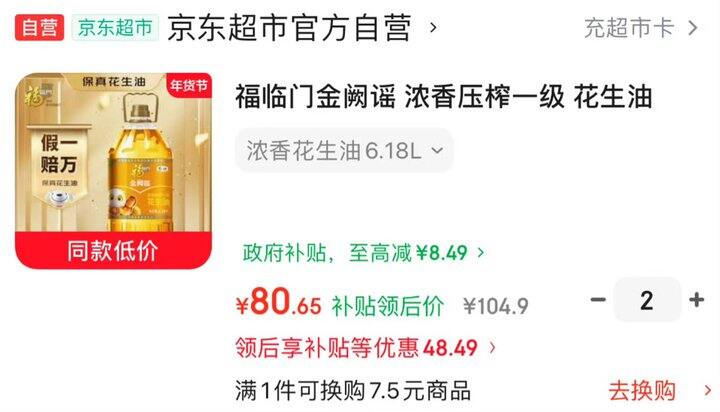The image size is (720, 412).
Task: Decrease the quantity with the minus button
Action: pos(598,300)
